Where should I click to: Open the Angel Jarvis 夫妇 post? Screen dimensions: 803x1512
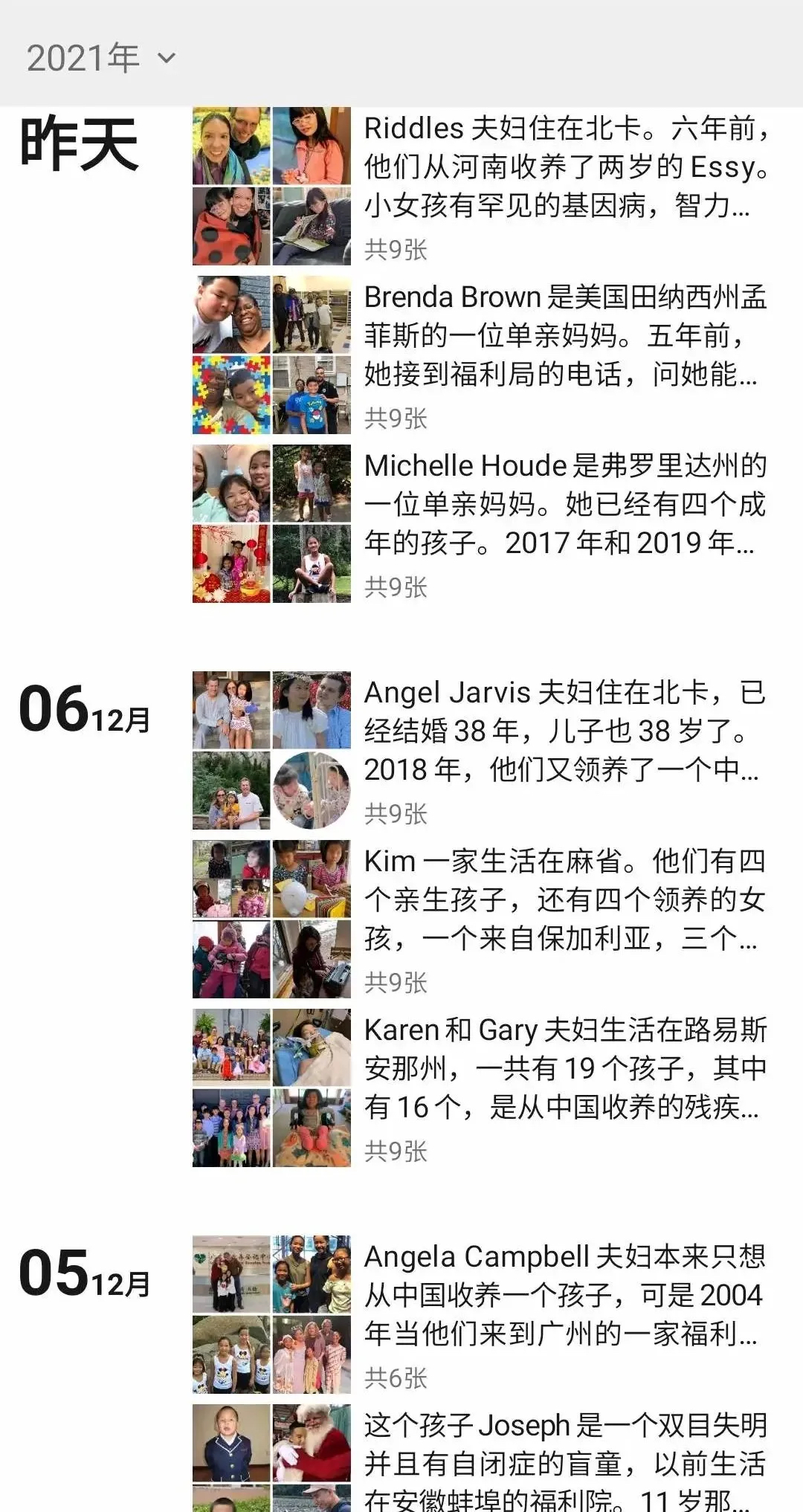coord(565,731)
